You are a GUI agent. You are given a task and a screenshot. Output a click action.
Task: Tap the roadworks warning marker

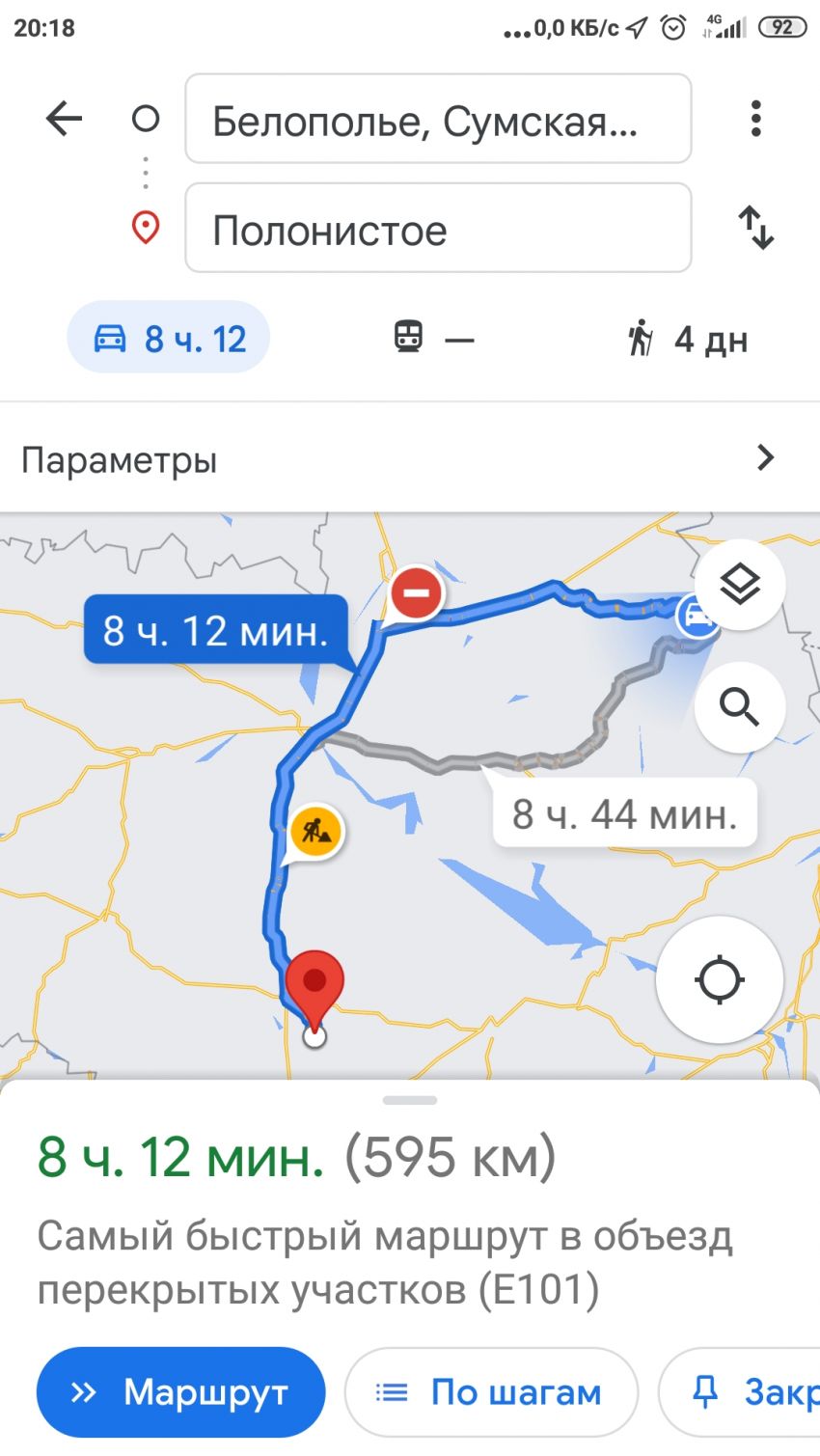click(315, 830)
